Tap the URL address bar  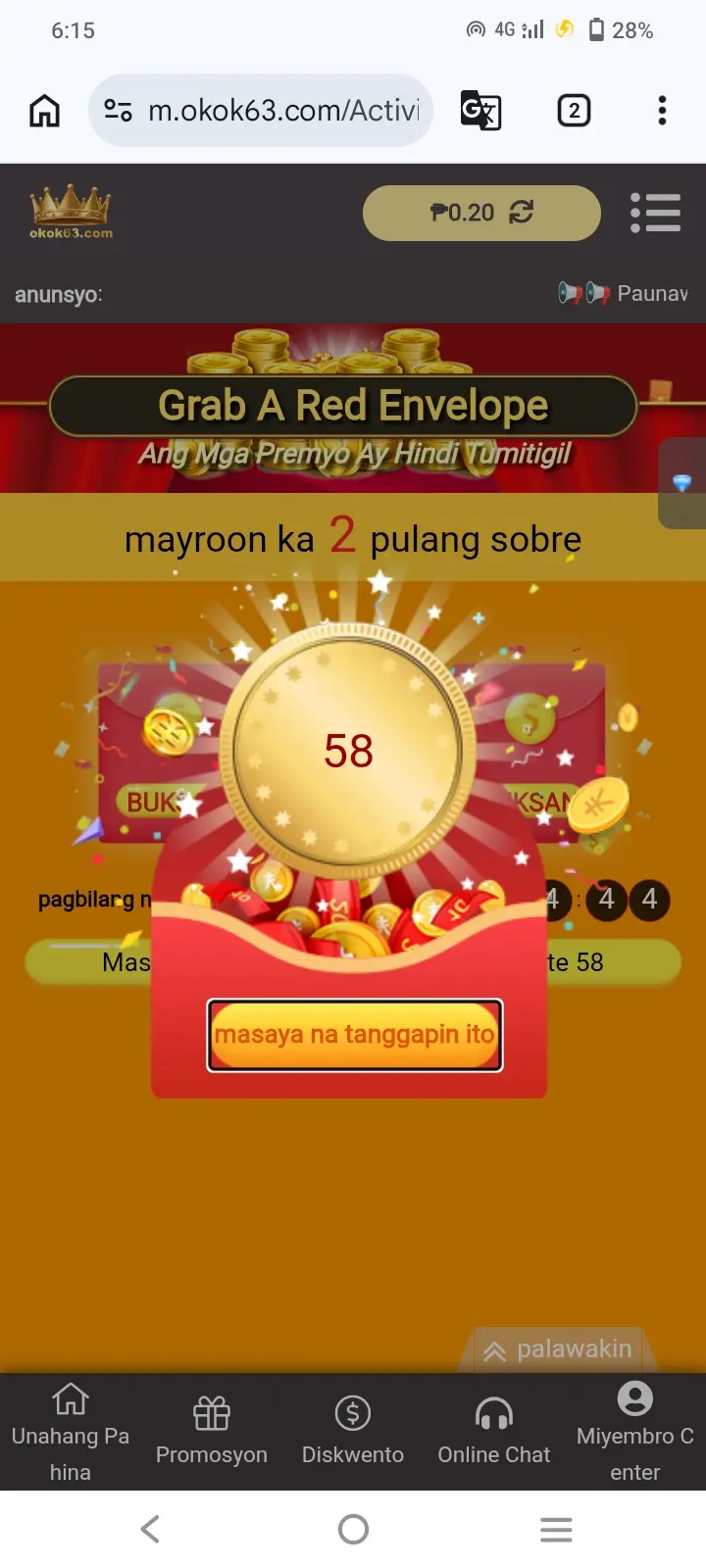pyautogui.click(x=261, y=111)
